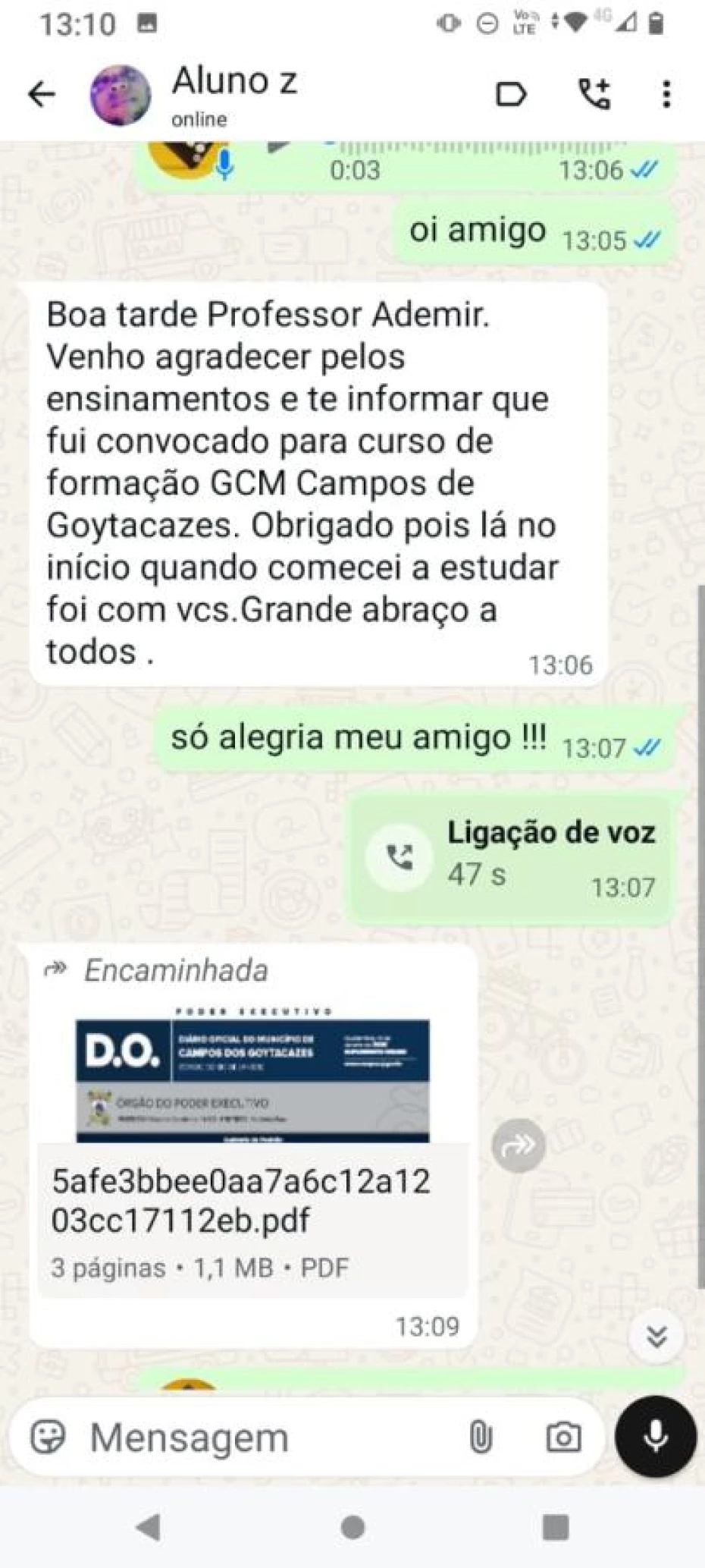Open the label tag icon
Viewport: 705px width, 1568px height.
tap(511, 95)
